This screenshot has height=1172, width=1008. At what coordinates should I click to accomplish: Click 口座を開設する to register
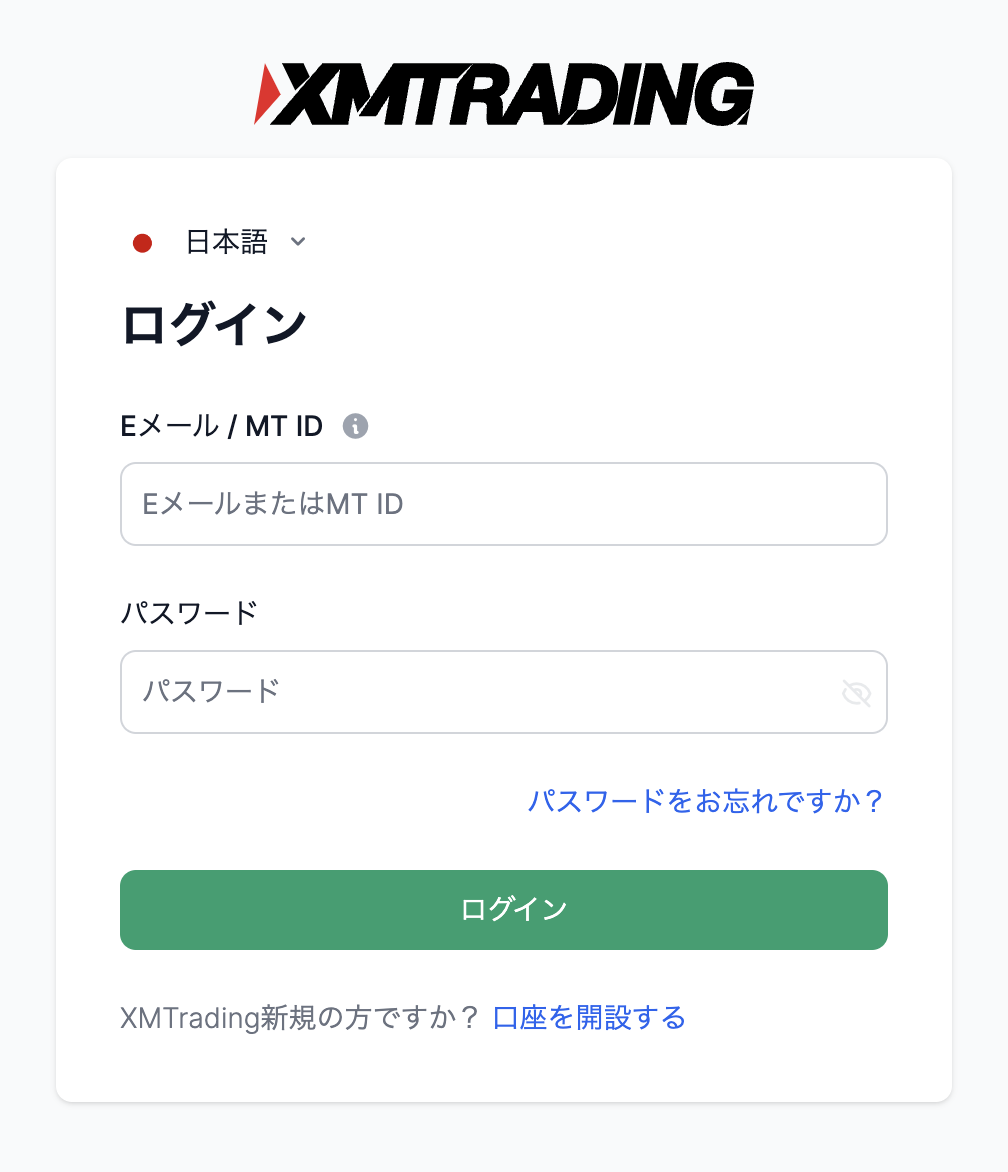[589, 1017]
